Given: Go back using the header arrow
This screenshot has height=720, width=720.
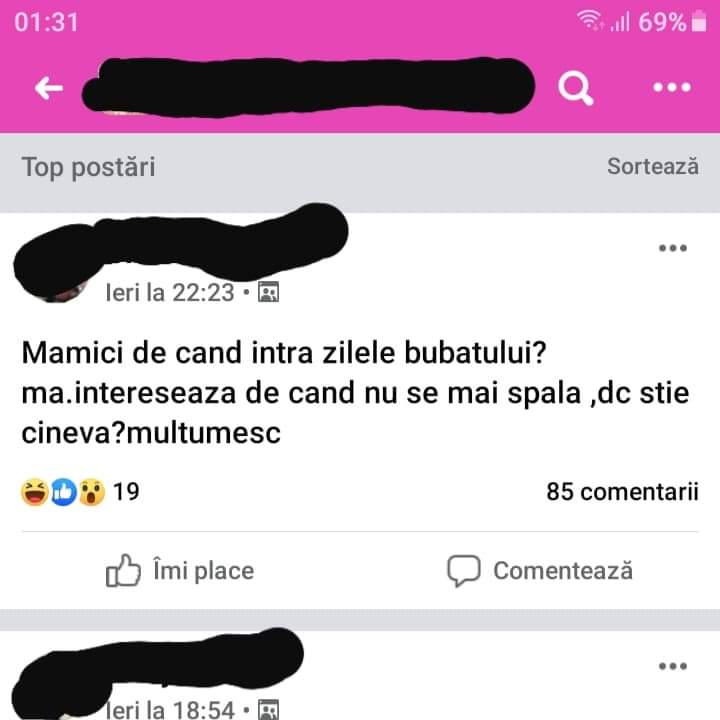Looking at the screenshot, I should coord(48,88).
